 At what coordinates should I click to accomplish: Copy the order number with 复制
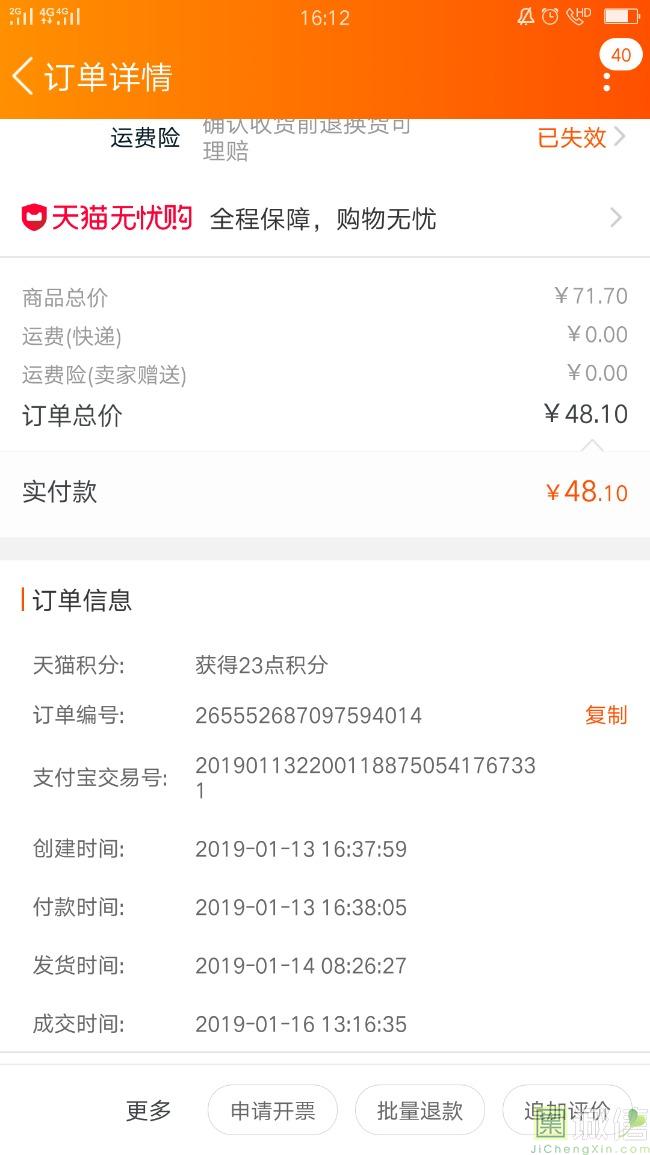606,715
